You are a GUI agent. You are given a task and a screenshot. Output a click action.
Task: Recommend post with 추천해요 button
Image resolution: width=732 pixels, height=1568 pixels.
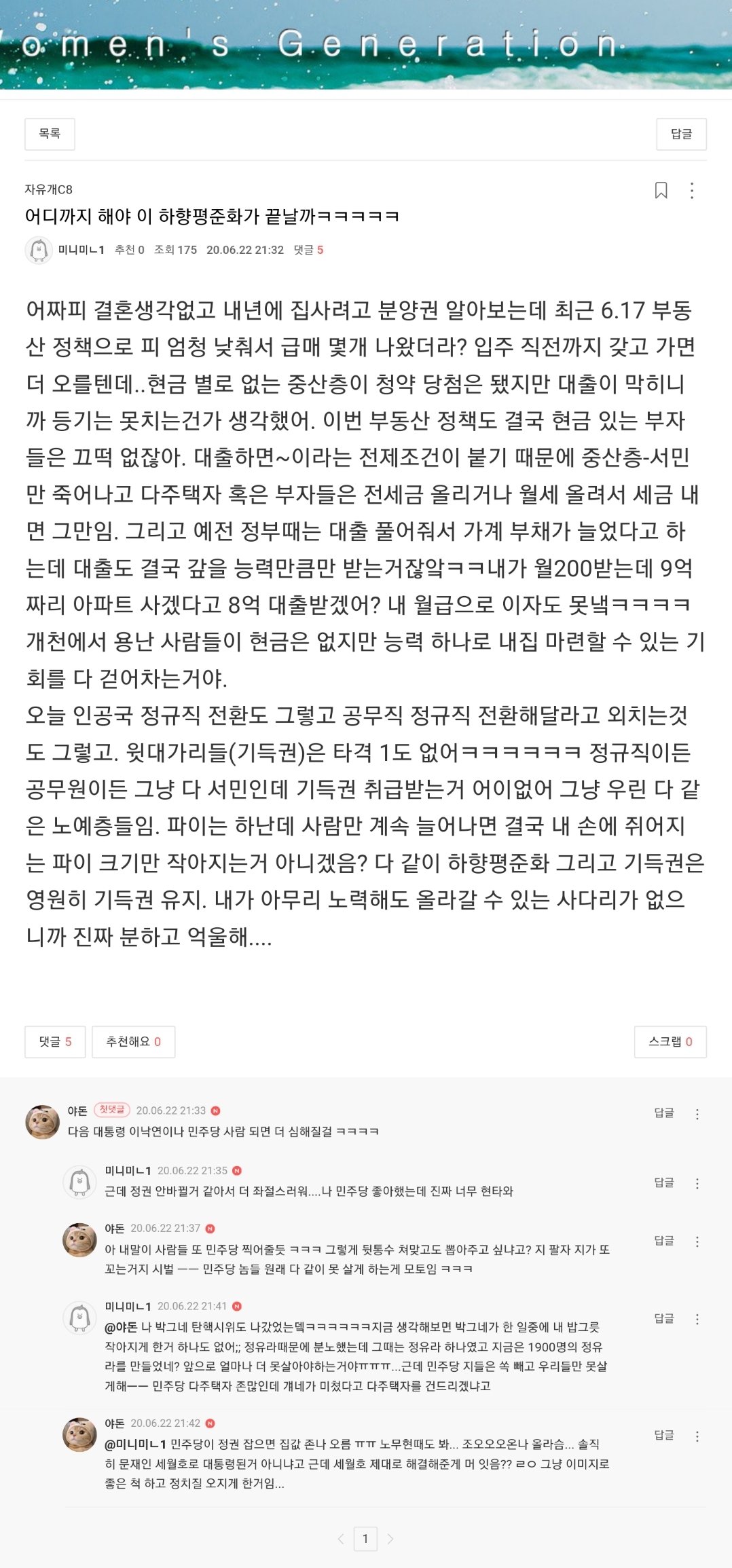tap(133, 1041)
